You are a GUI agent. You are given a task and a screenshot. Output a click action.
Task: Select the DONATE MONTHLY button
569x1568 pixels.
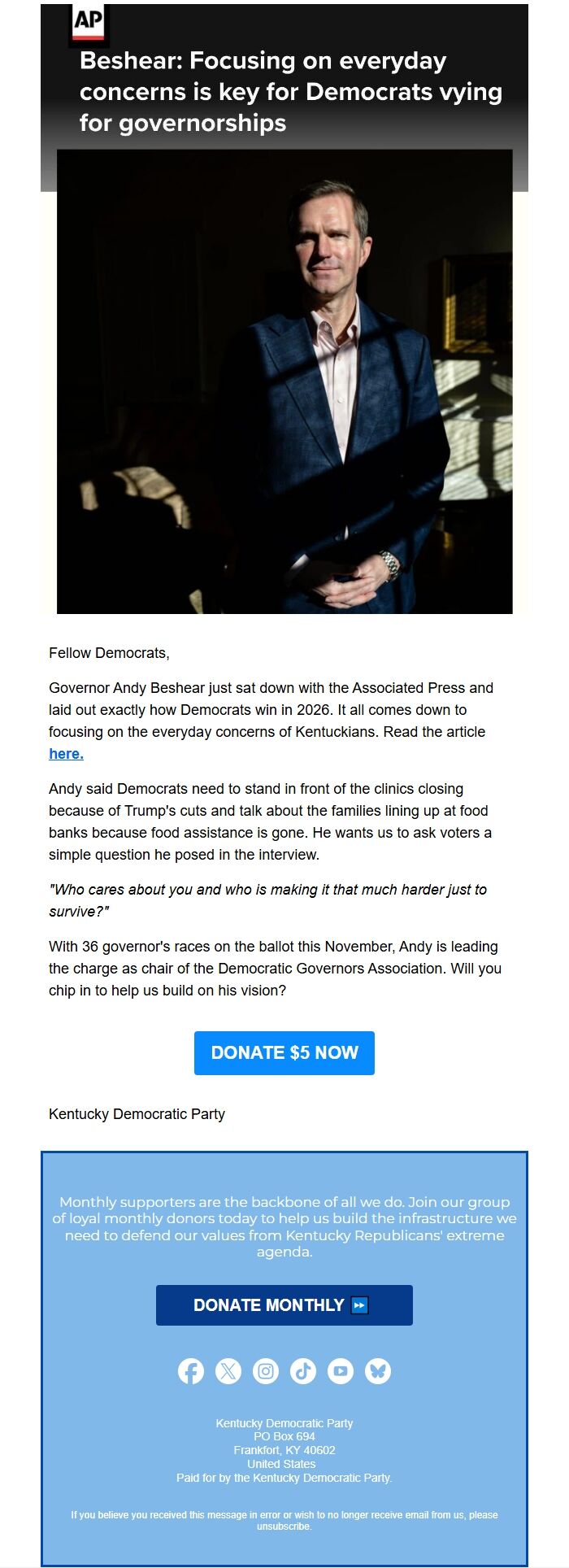click(x=284, y=1304)
